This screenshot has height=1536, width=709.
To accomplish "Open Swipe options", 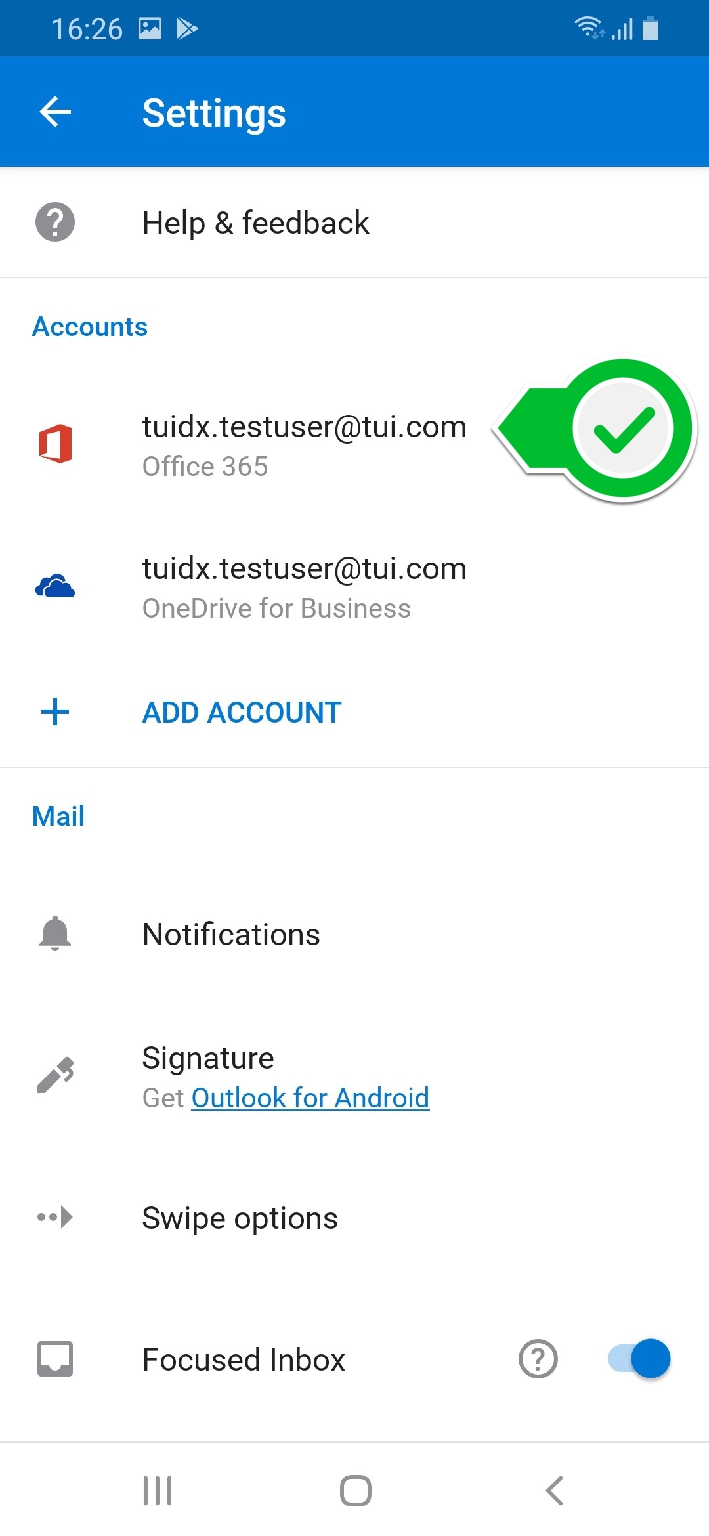I will (240, 1219).
